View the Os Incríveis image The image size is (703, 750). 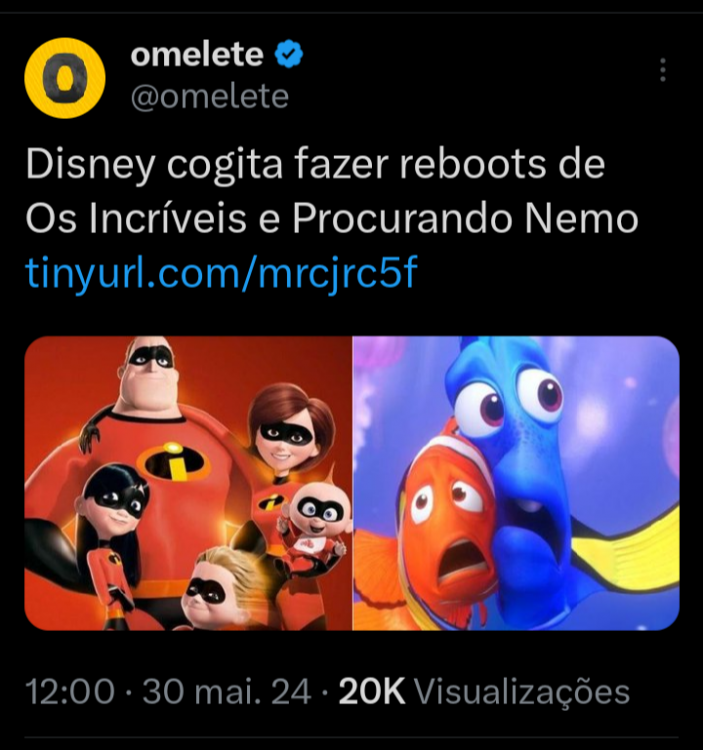pyautogui.click(x=188, y=483)
